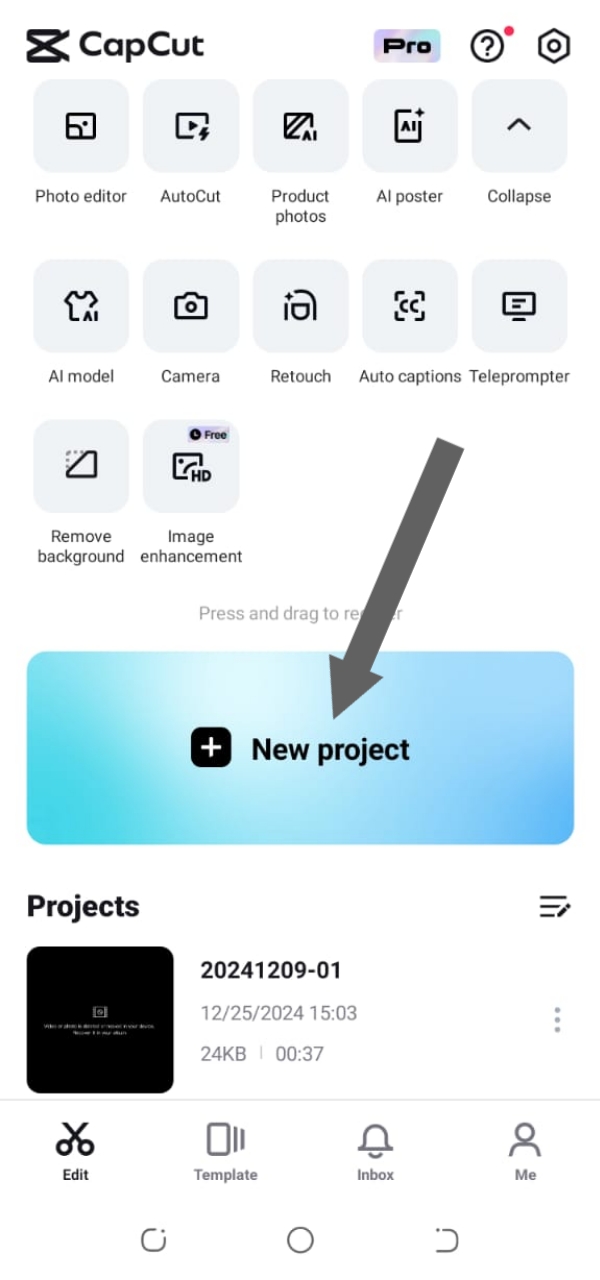Open the Retouch tool
Image resolution: width=600 pixels, height=1280 pixels.
pyautogui.click(x=300, y=306)
